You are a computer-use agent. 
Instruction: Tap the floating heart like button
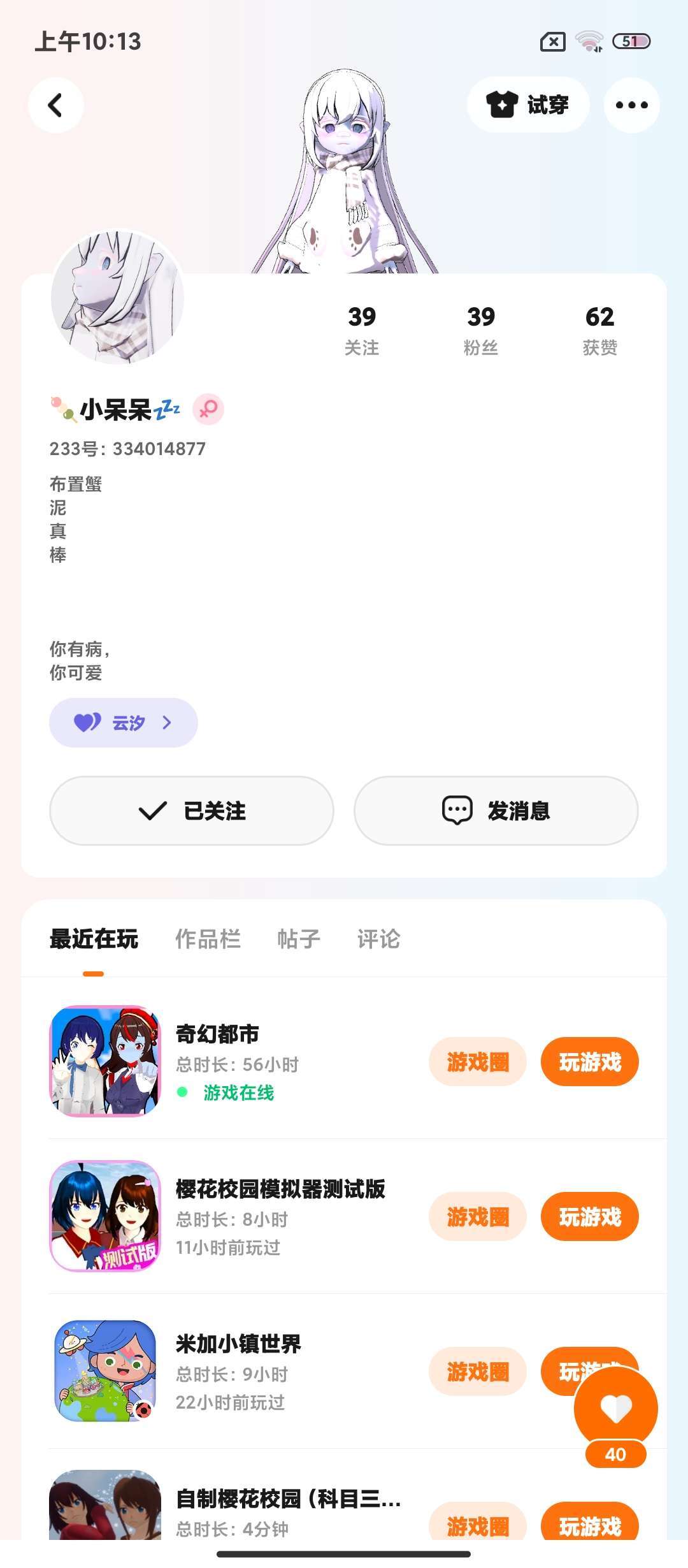(615, 1409)
